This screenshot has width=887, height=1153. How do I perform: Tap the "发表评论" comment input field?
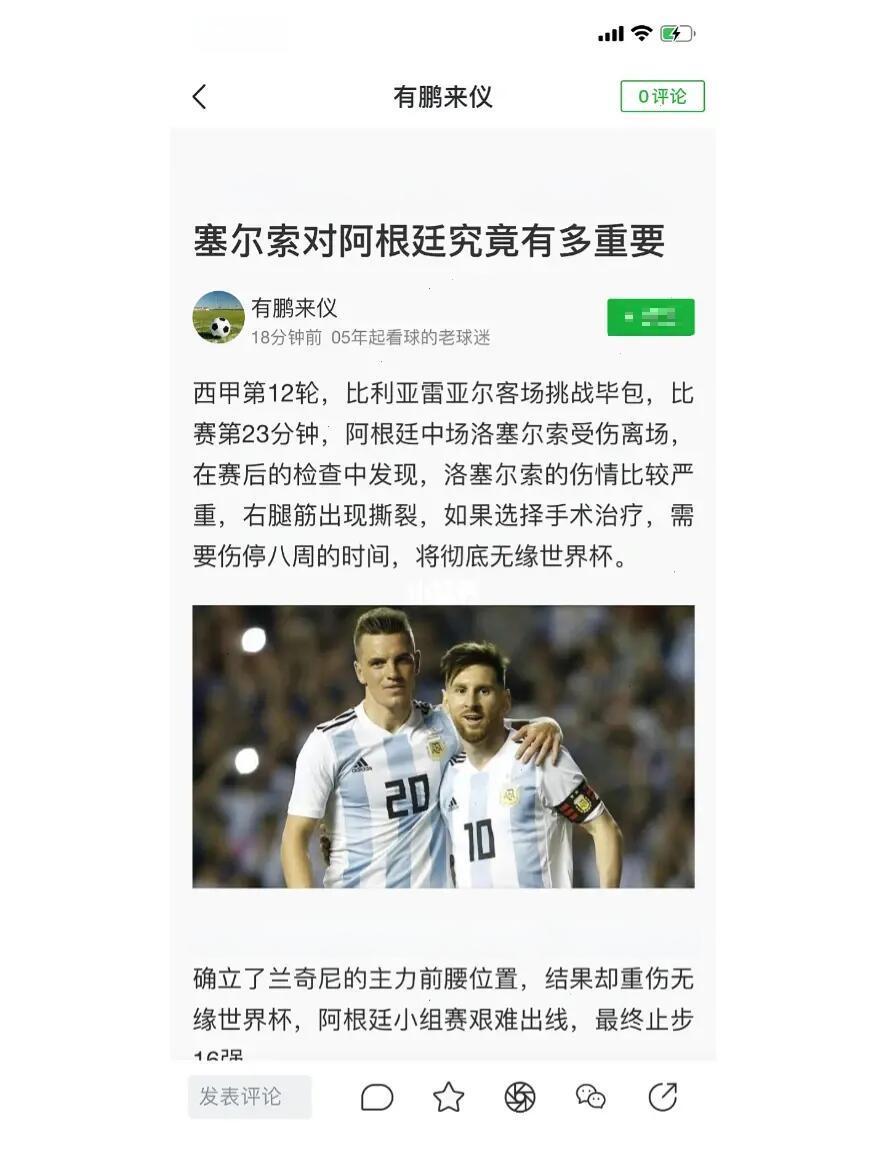250,1096
